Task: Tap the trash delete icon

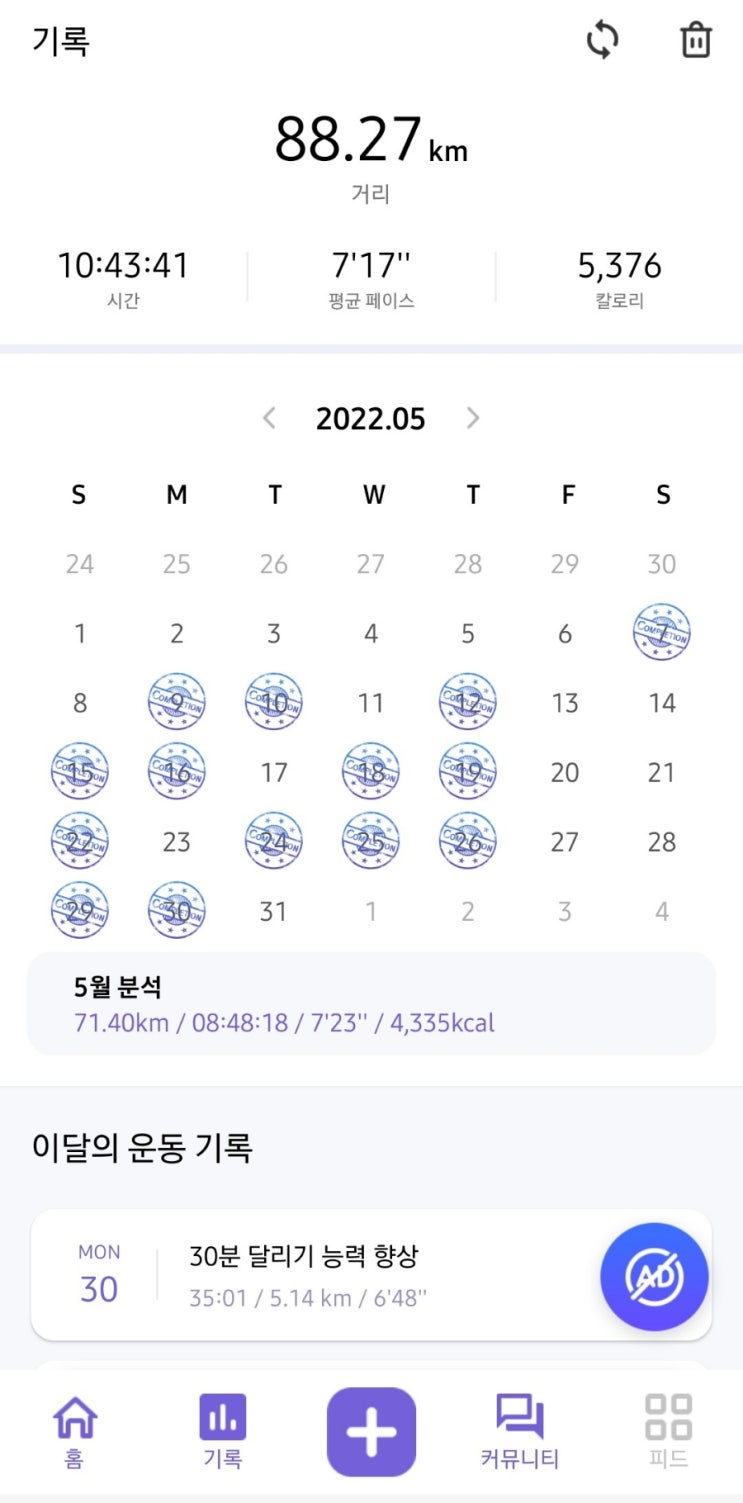Action: [695, 41]
